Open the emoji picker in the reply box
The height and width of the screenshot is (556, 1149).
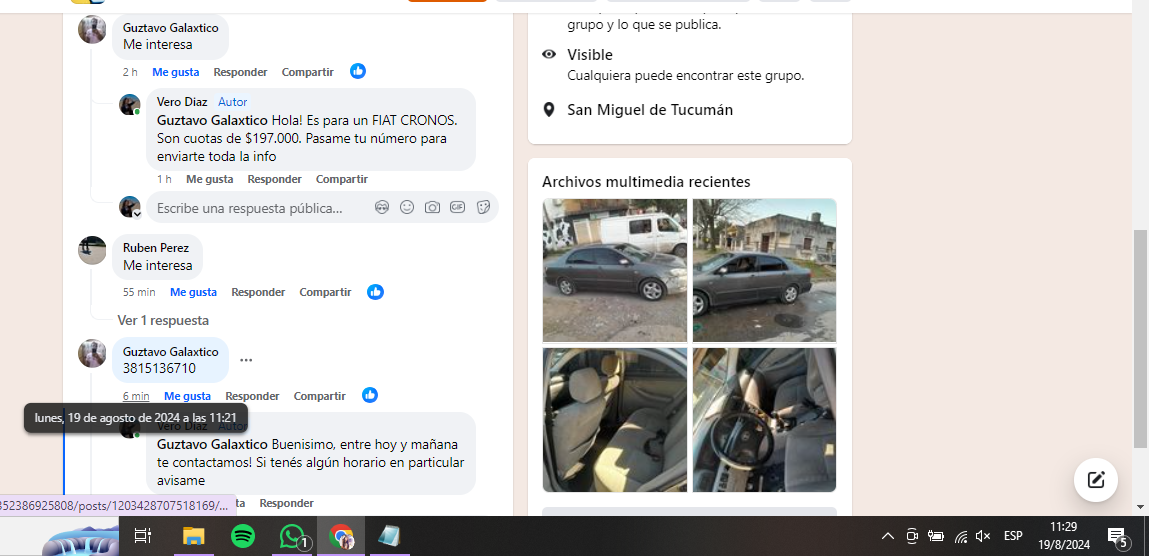(407, 207)
